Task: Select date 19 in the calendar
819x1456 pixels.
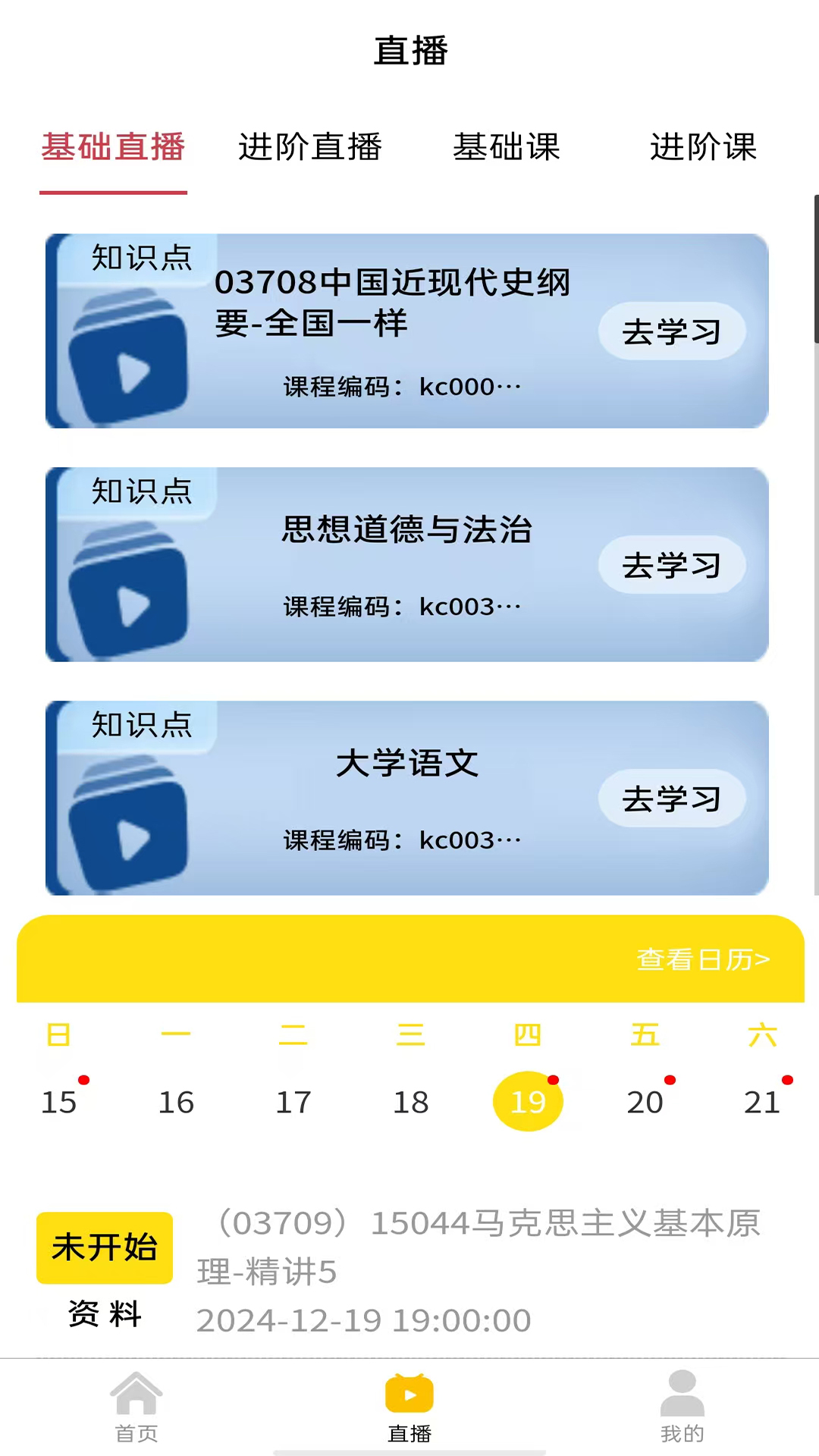Action: point(528,1101)
